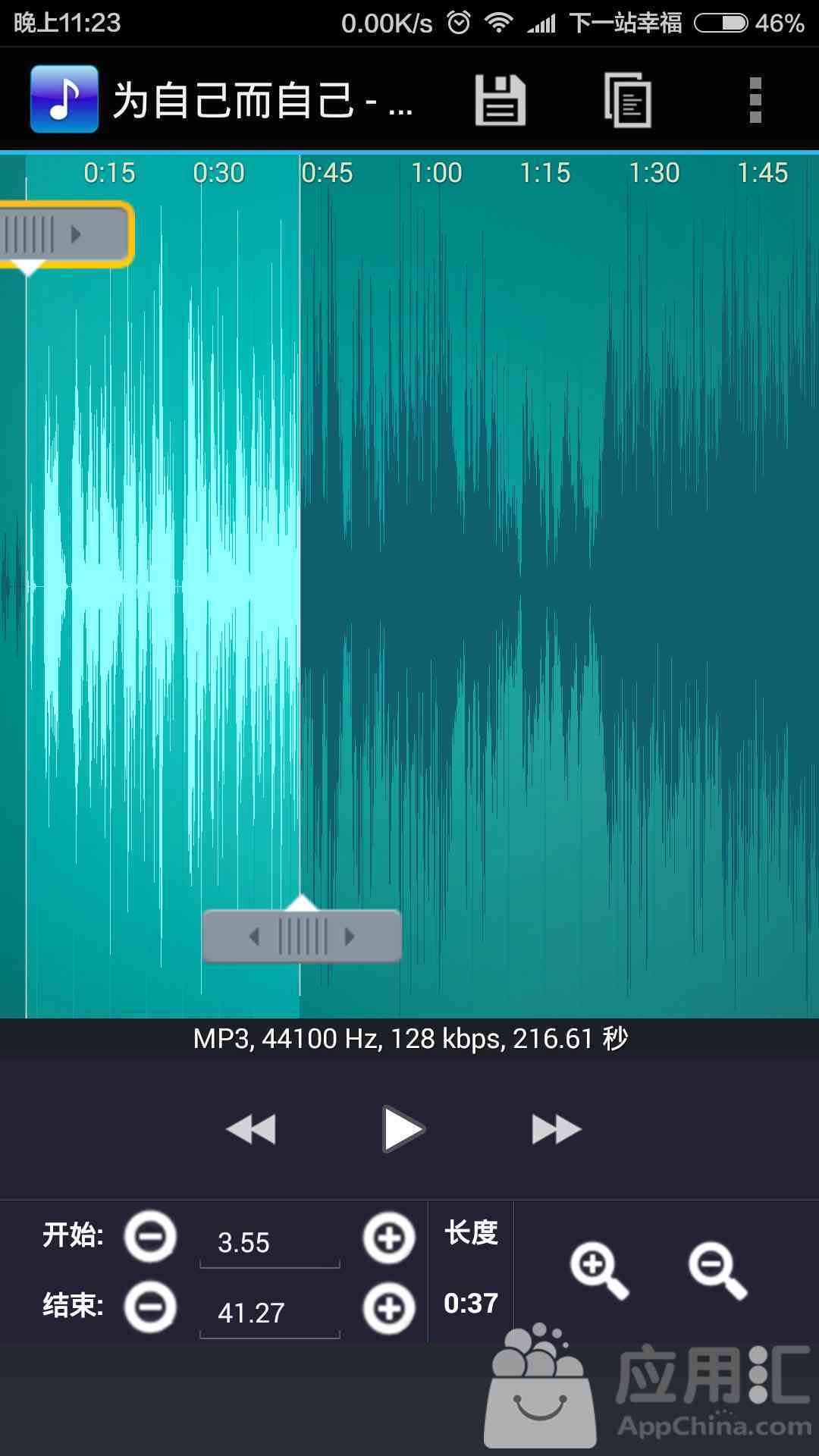Decrease the 结束 end time with minus
This screenshot has height=1456, width=819.
click(150, 1307)
